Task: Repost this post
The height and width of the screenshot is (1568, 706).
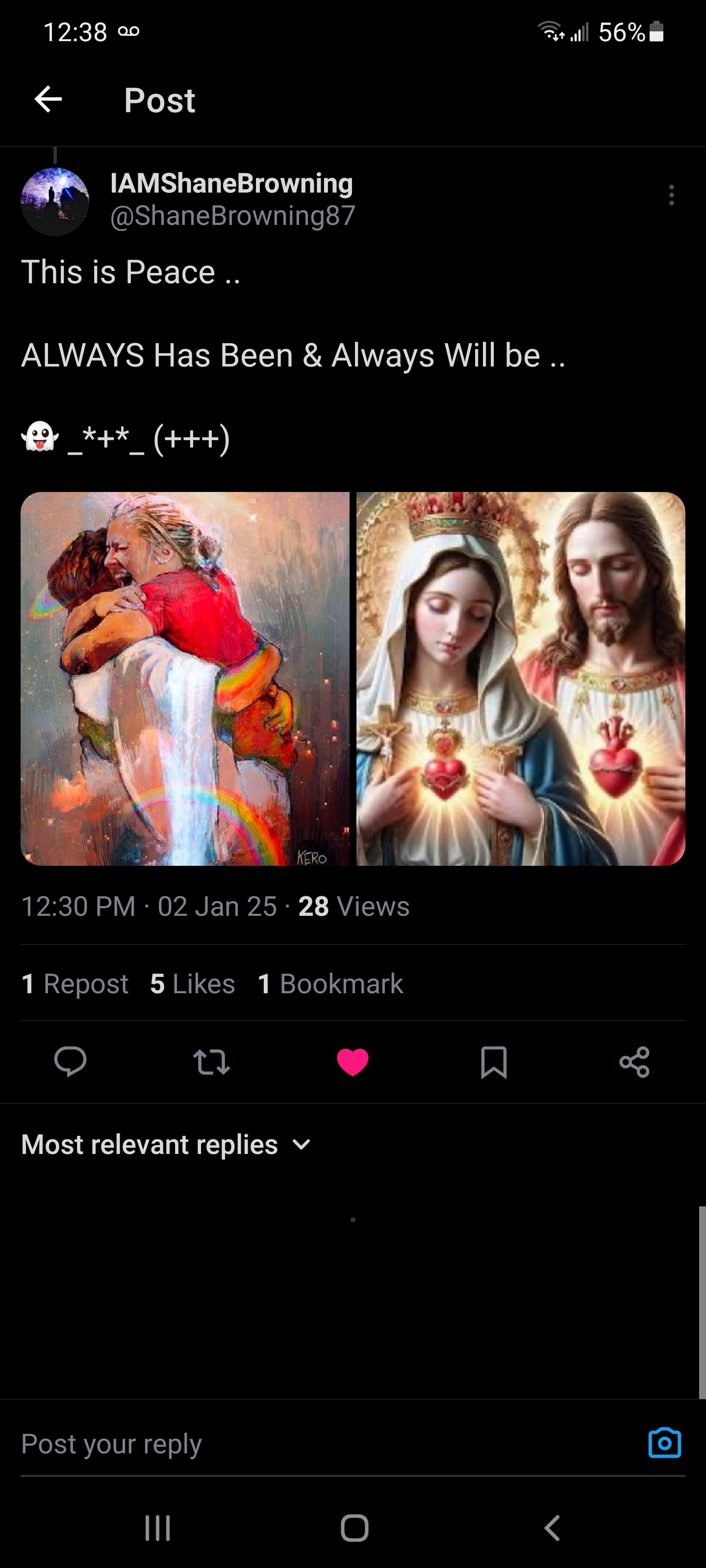Action: coord(211,1061)
